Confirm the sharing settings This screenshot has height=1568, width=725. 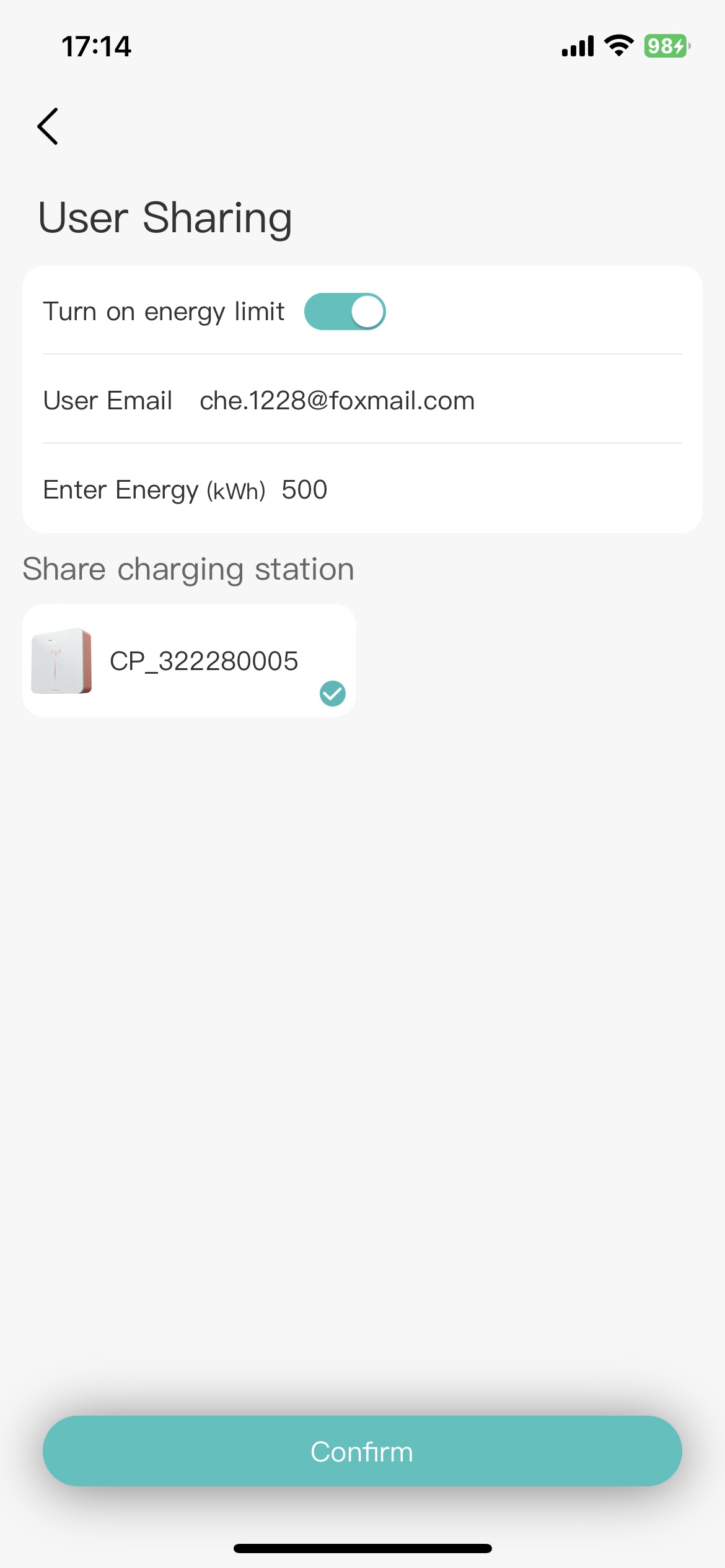(x=362, y=1452)
